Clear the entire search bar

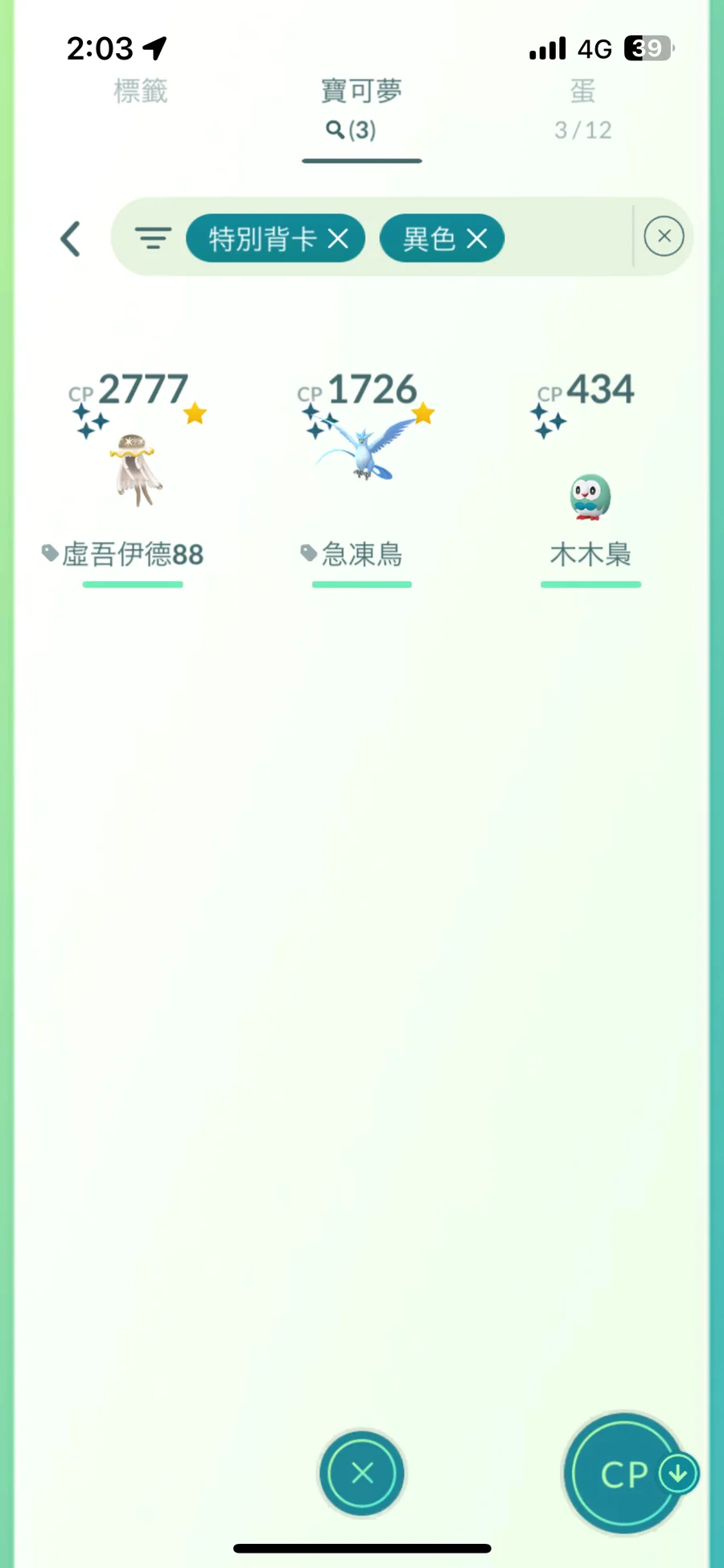coord(664,237)
